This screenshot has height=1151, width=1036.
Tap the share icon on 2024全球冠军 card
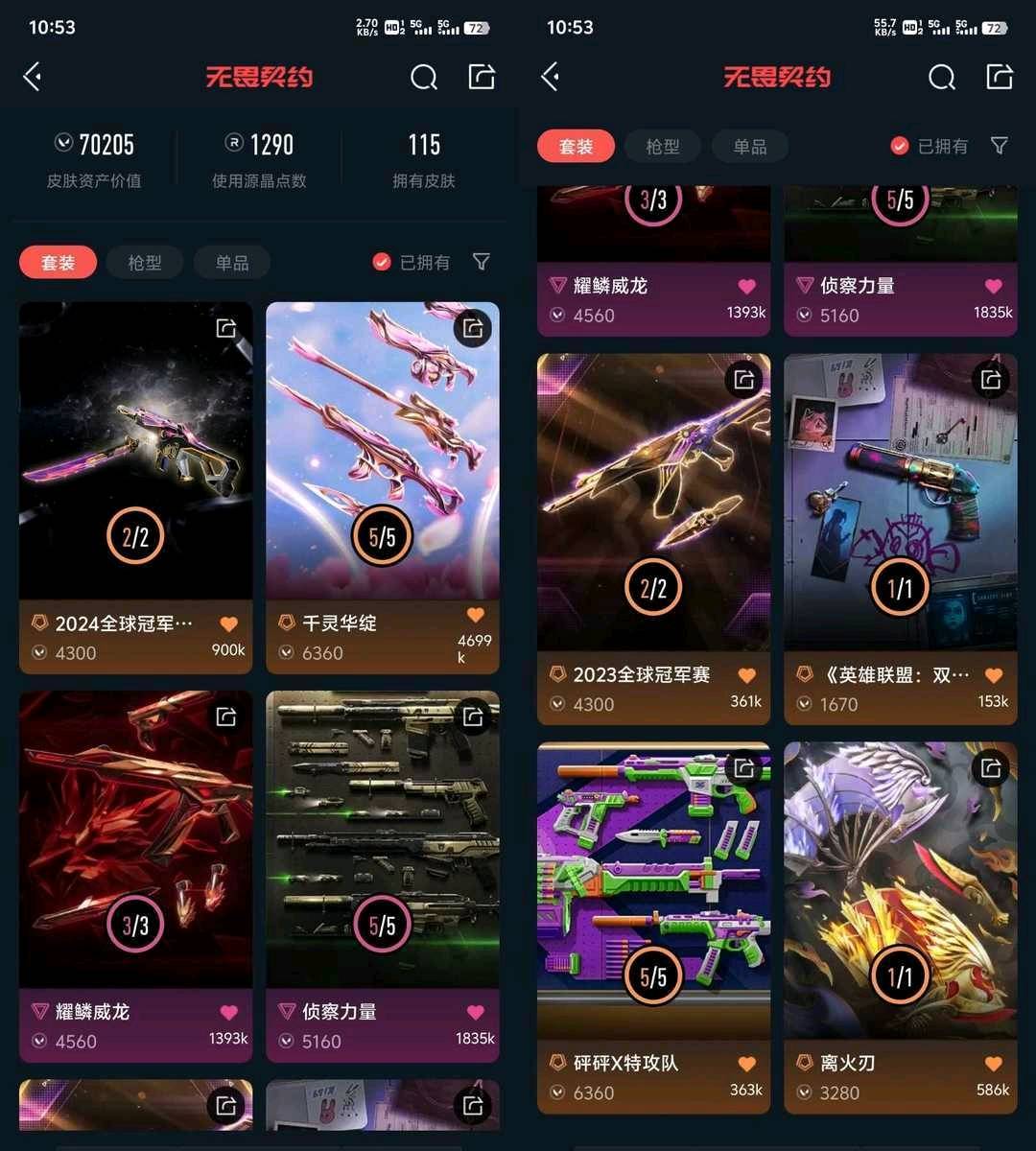tap(226, 329)
